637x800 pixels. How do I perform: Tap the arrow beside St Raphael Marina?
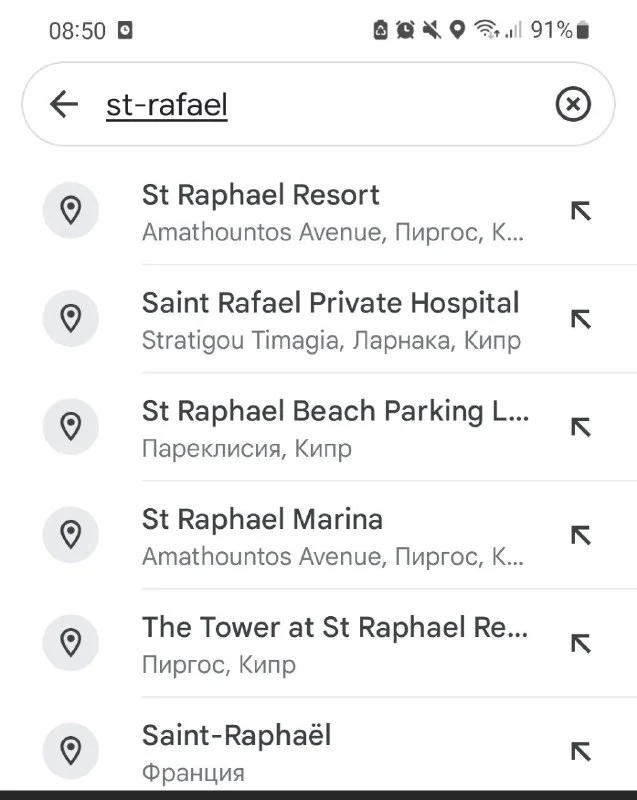[580, 535]
